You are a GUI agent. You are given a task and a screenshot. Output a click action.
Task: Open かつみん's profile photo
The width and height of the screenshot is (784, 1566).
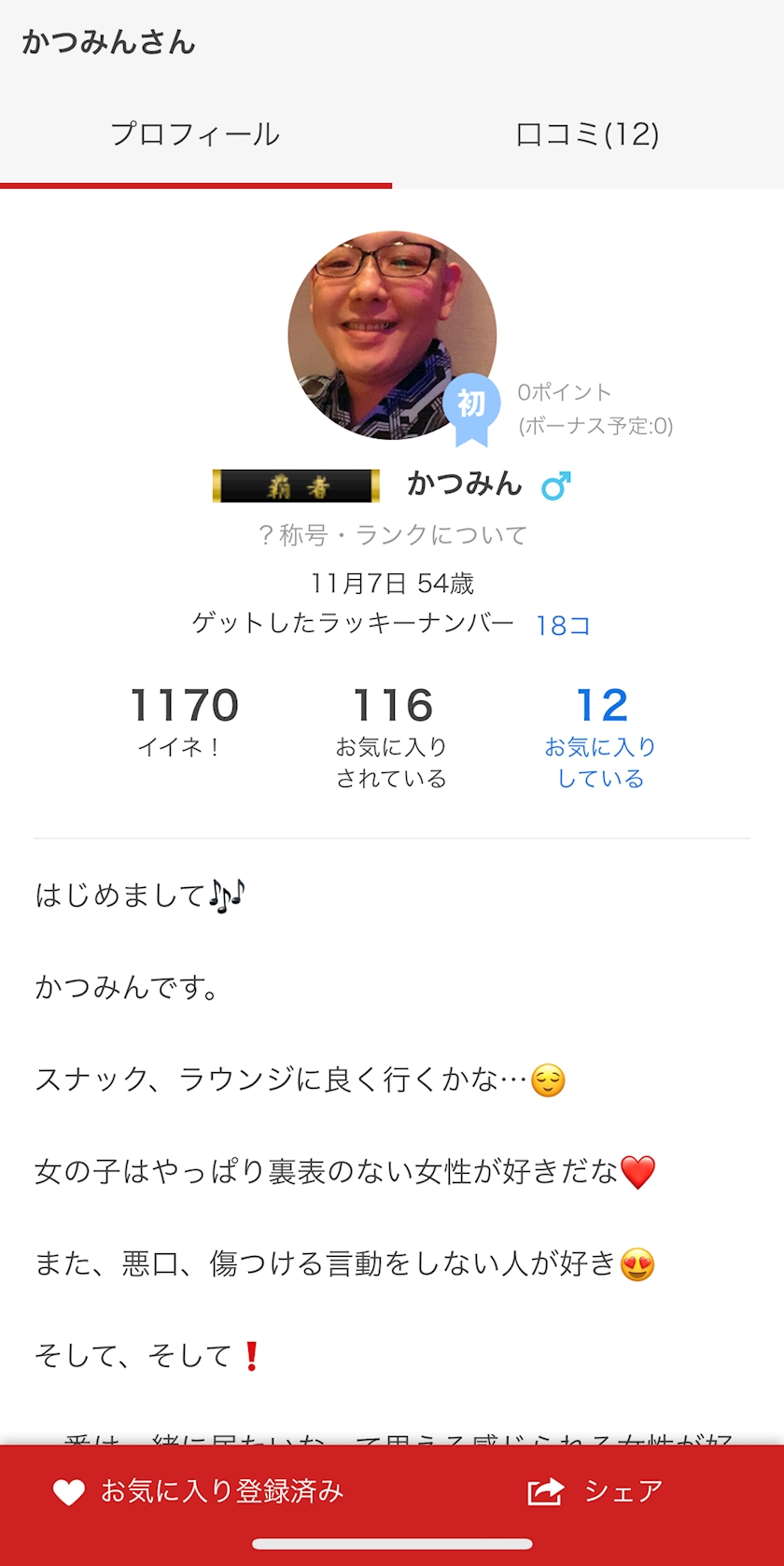392,336
